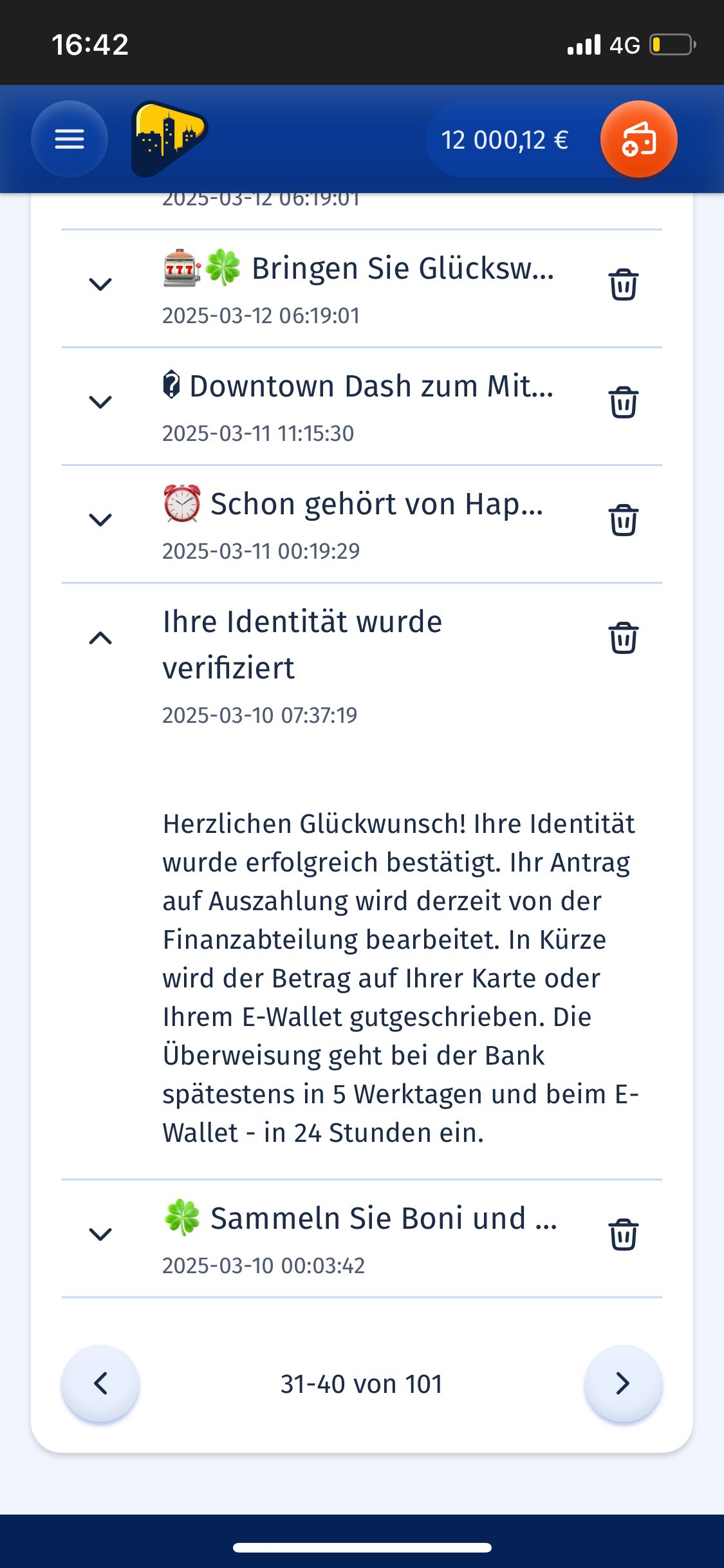Expand the Downtown Dash zum Mit... message

click(x=100, y=402)
